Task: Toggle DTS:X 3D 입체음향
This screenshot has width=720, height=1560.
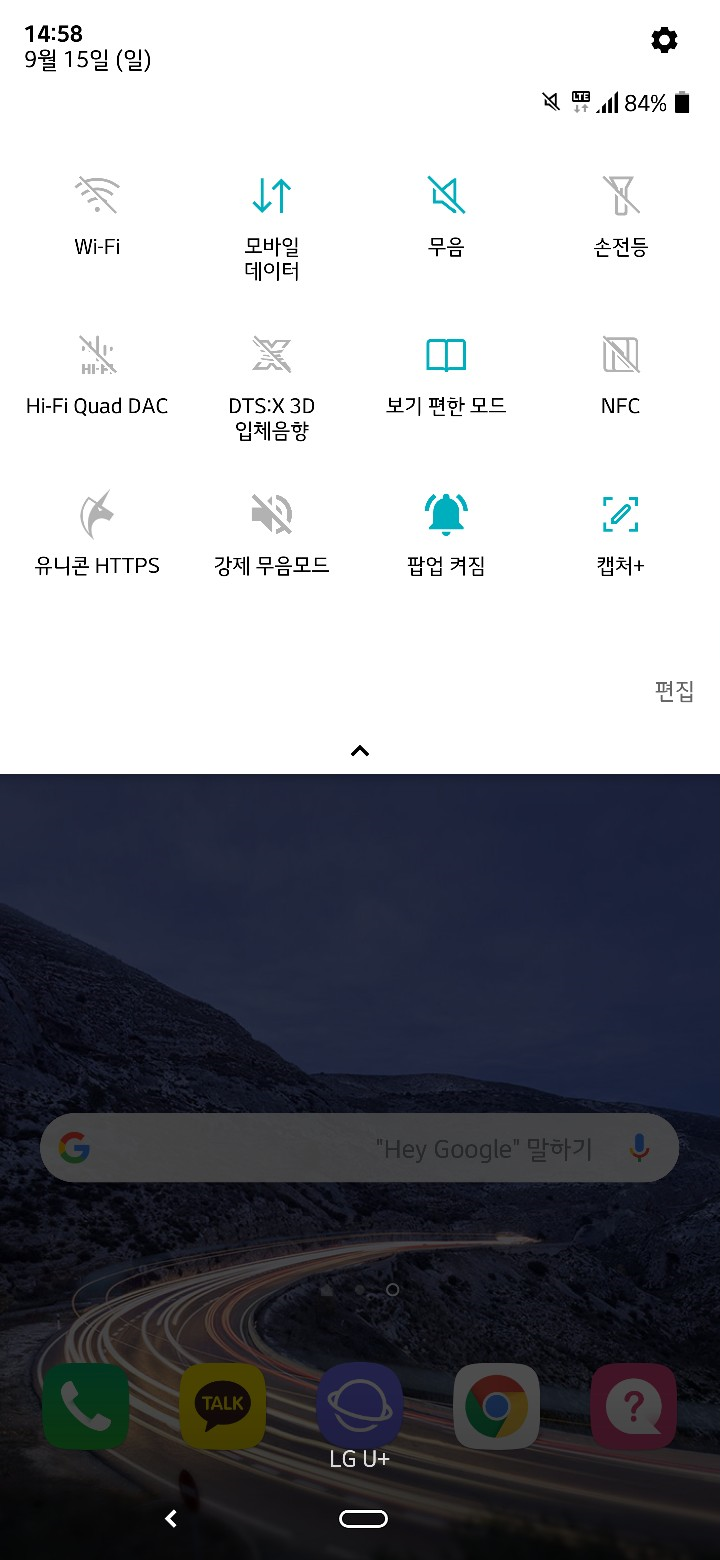Action: [x=272, y=355]
